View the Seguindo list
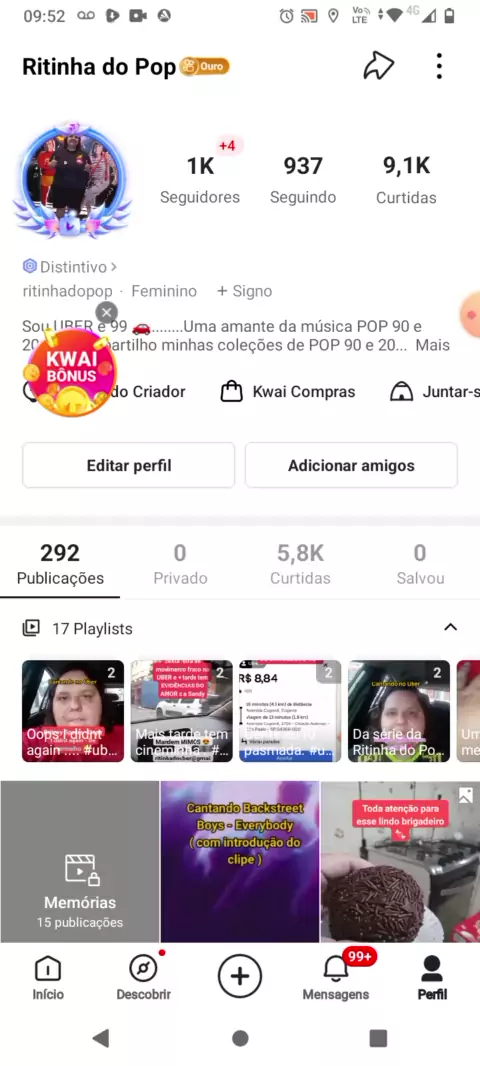480x1066 pixels. pyautogui.click(x=303, y=180)
